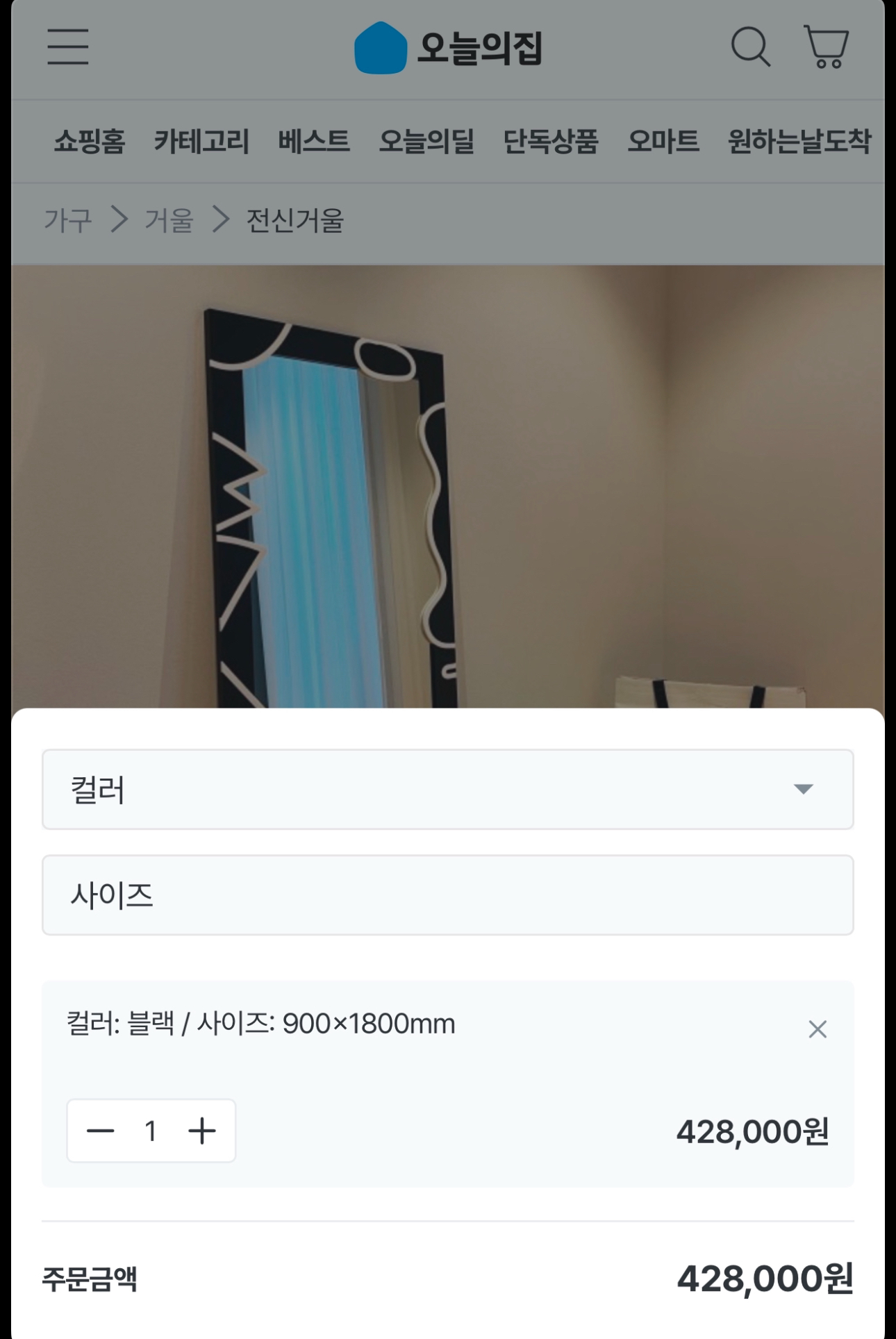Open the 사이즈 size dropdown
This screenshot has width=896, height=1339.
pos(448,896)
